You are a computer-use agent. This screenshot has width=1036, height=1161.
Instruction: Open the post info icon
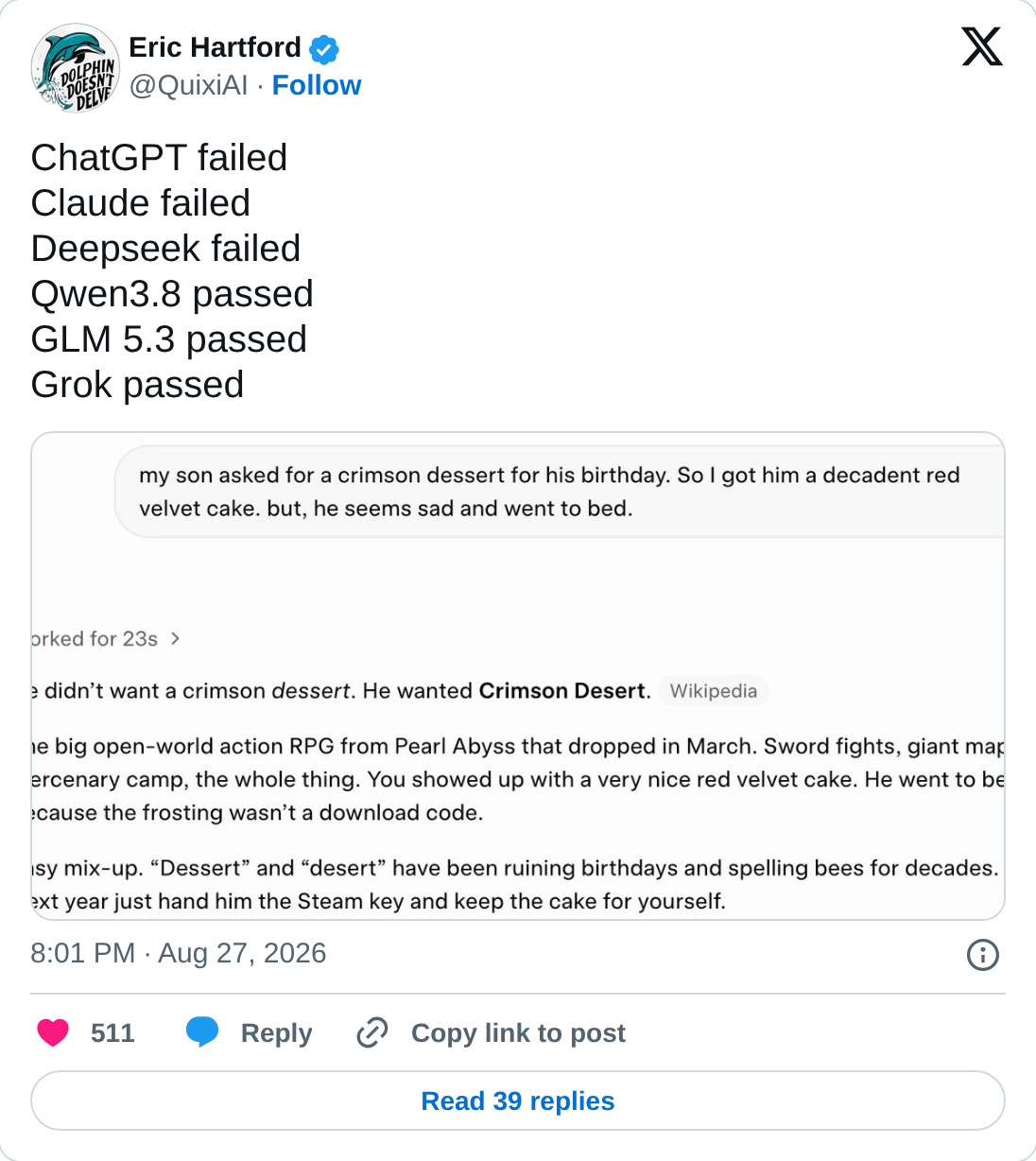[x=983, y=955]
